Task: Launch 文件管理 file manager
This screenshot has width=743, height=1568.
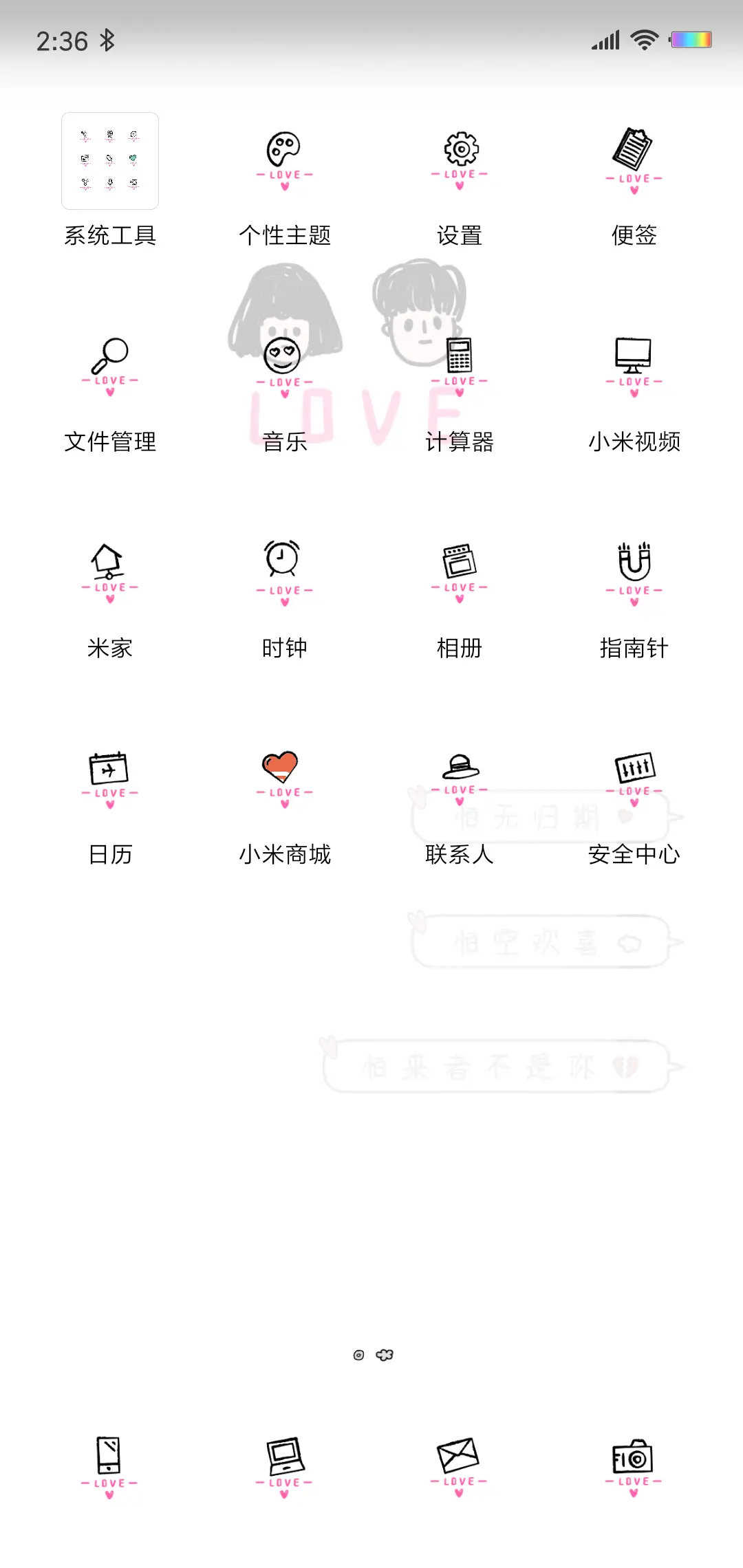Action: (x=110, y=364)
